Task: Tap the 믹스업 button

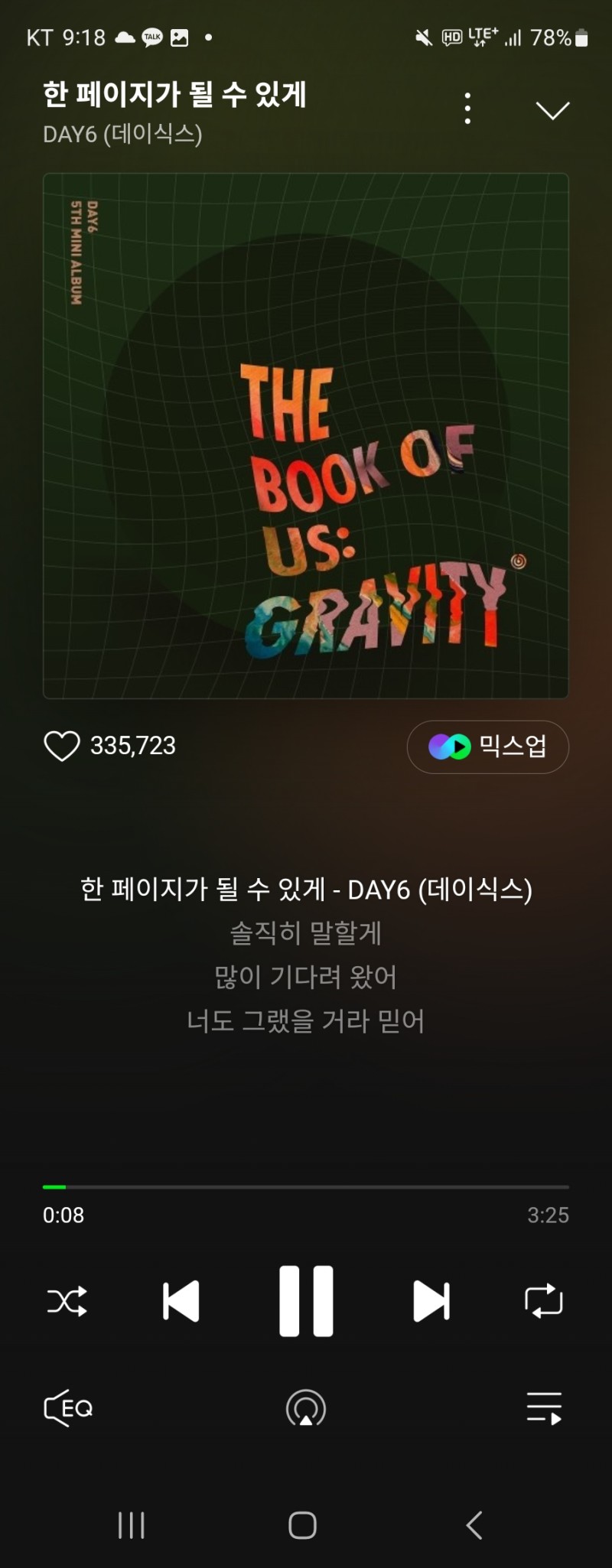Action: pos(487,747)
